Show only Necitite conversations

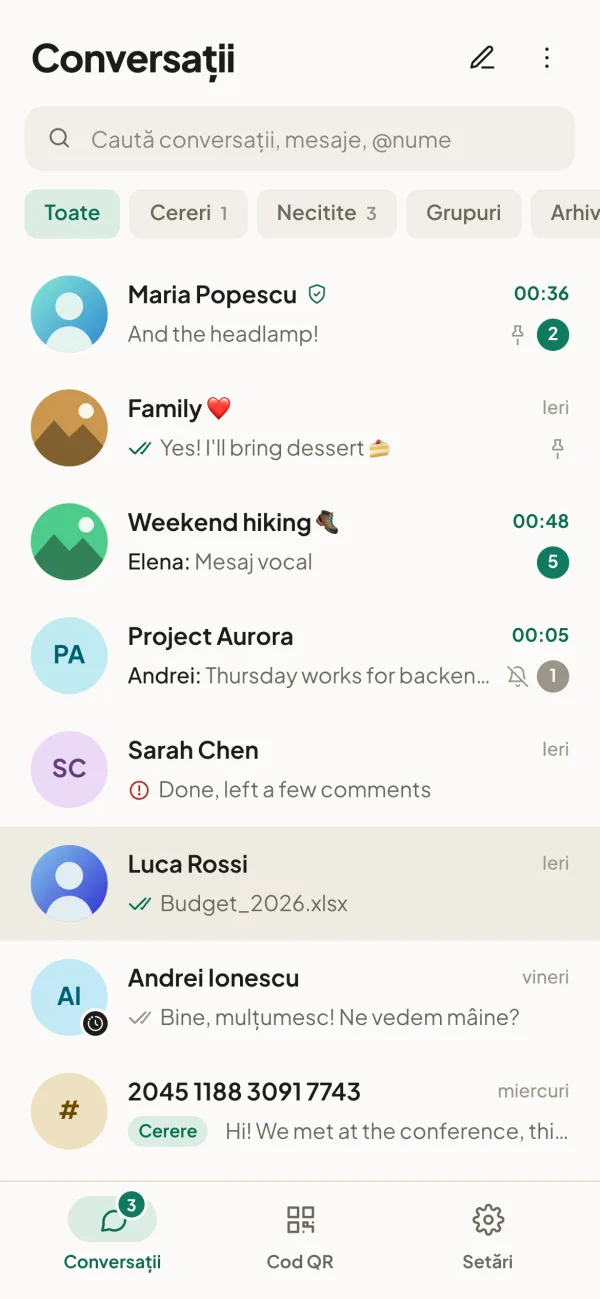(327, 213)
